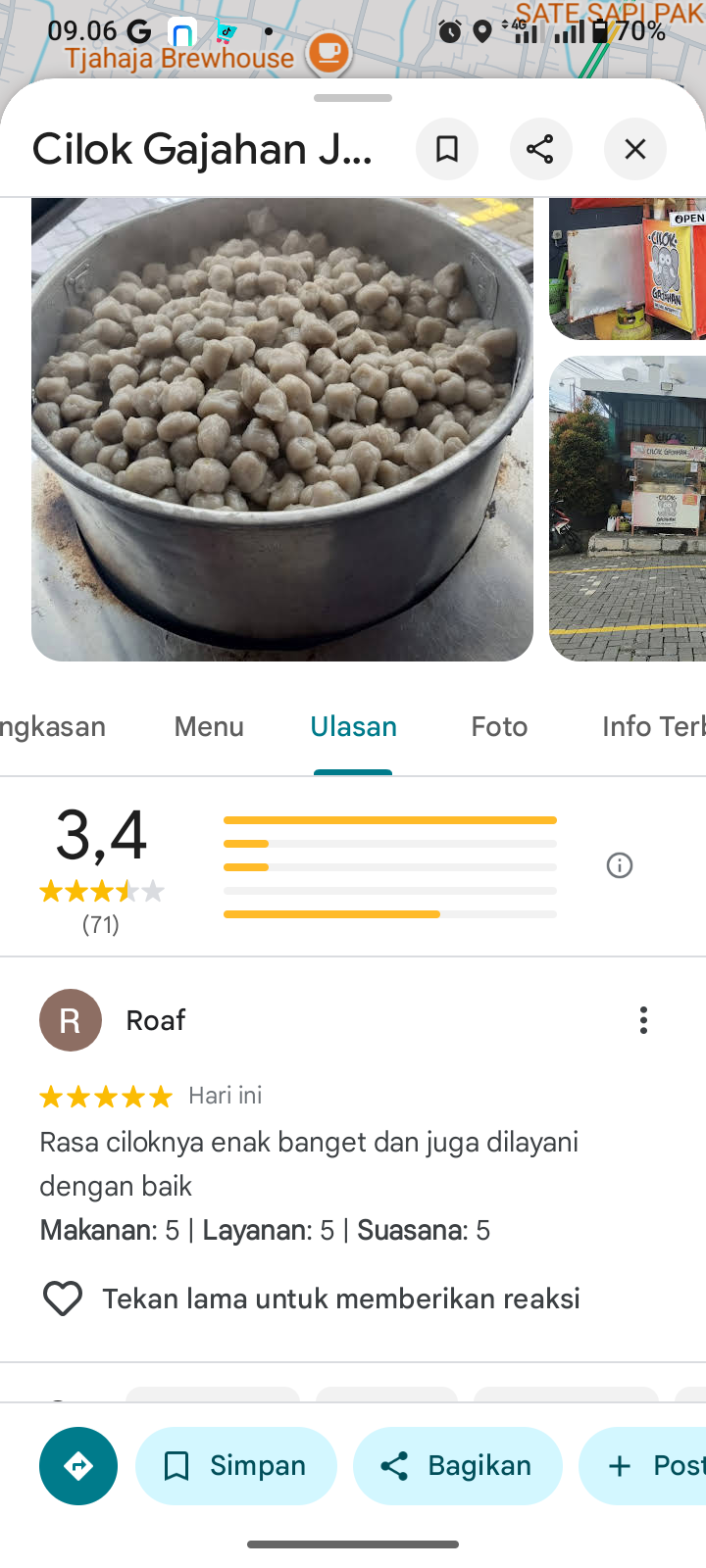View the street stall photo
Image resolution: width=706 pixels, height=1568 pixels.
(x=628, y=508)
